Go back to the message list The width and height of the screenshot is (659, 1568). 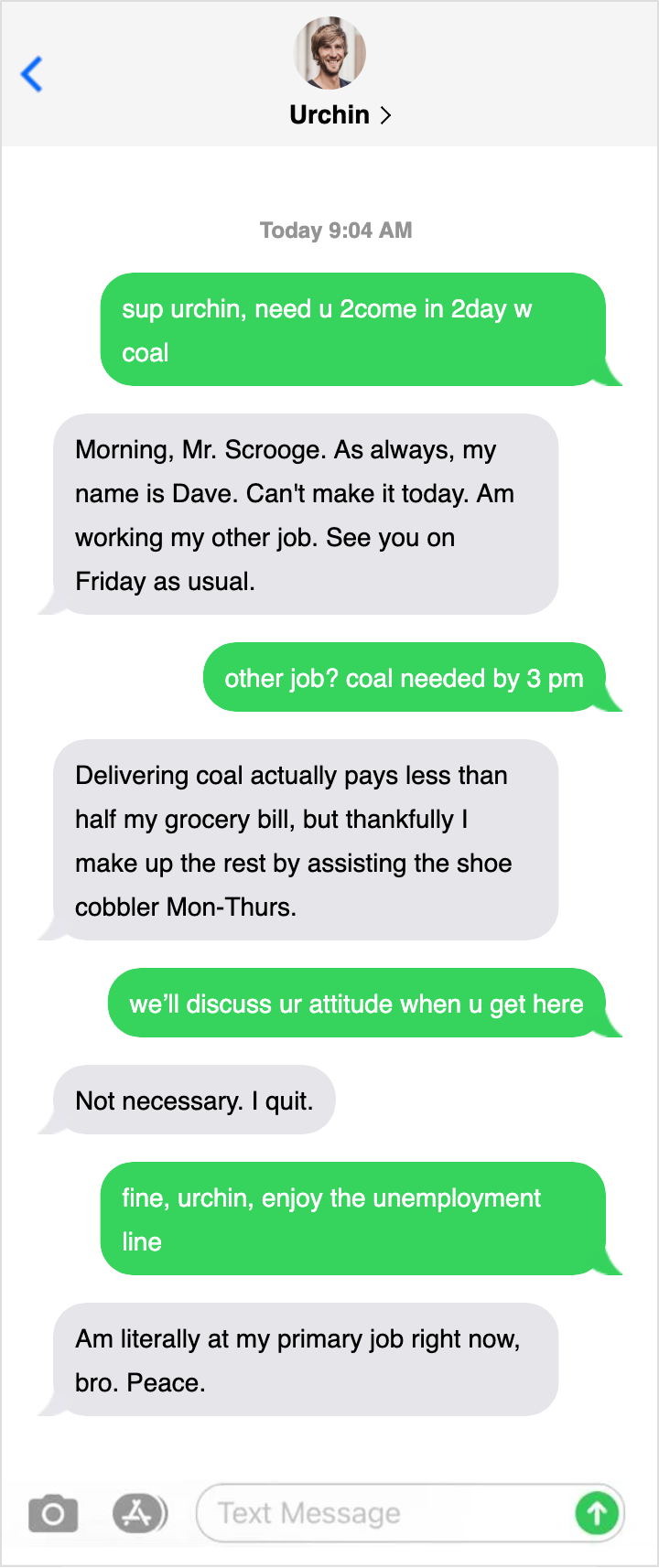click(x=32, y=74)
